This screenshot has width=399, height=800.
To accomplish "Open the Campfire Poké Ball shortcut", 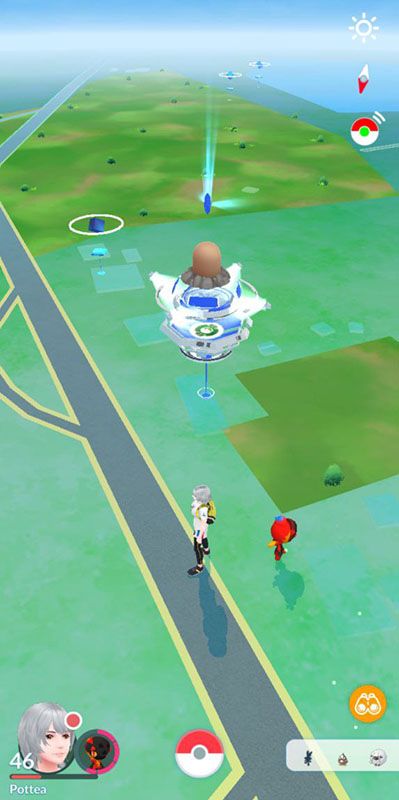I will [x=366, y=131].
